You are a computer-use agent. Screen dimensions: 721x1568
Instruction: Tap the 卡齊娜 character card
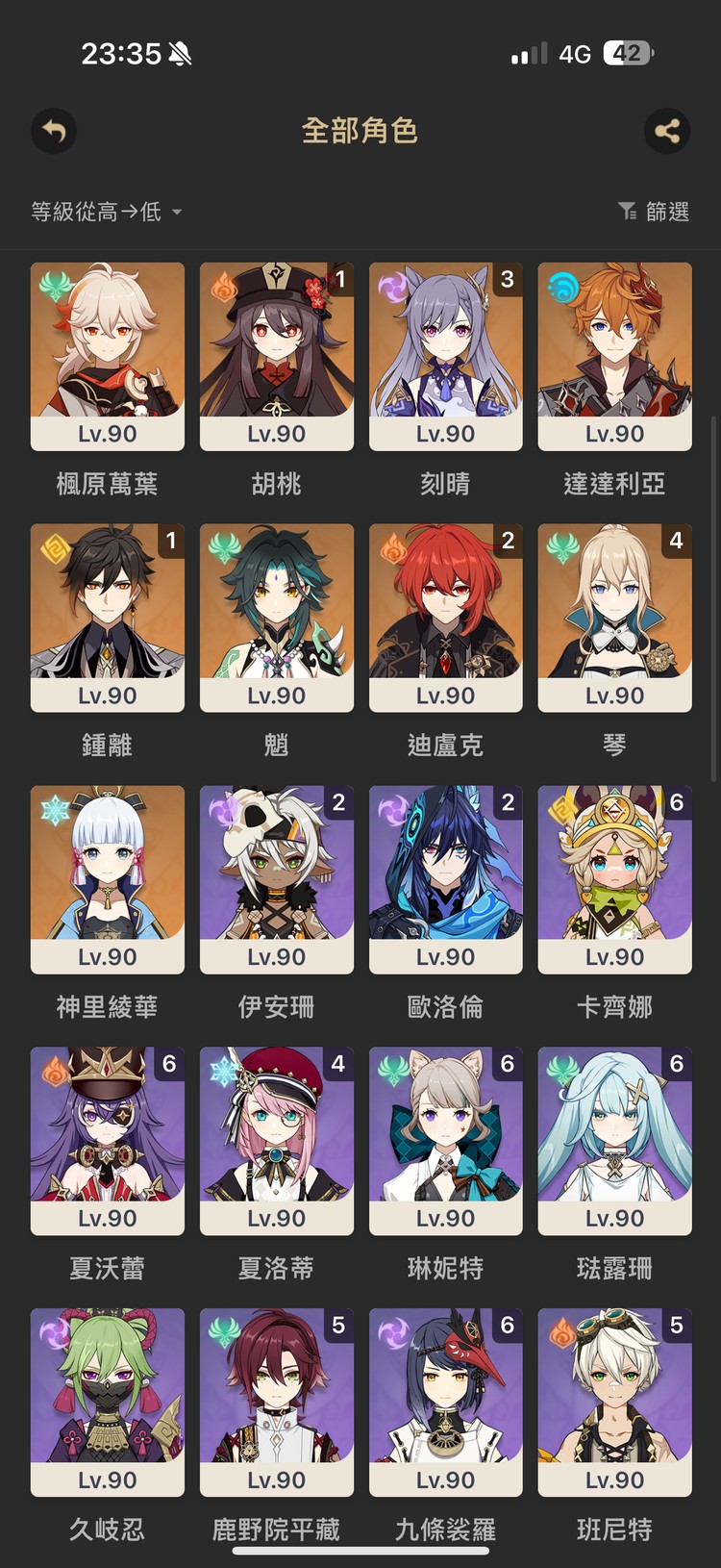[615, 879]
